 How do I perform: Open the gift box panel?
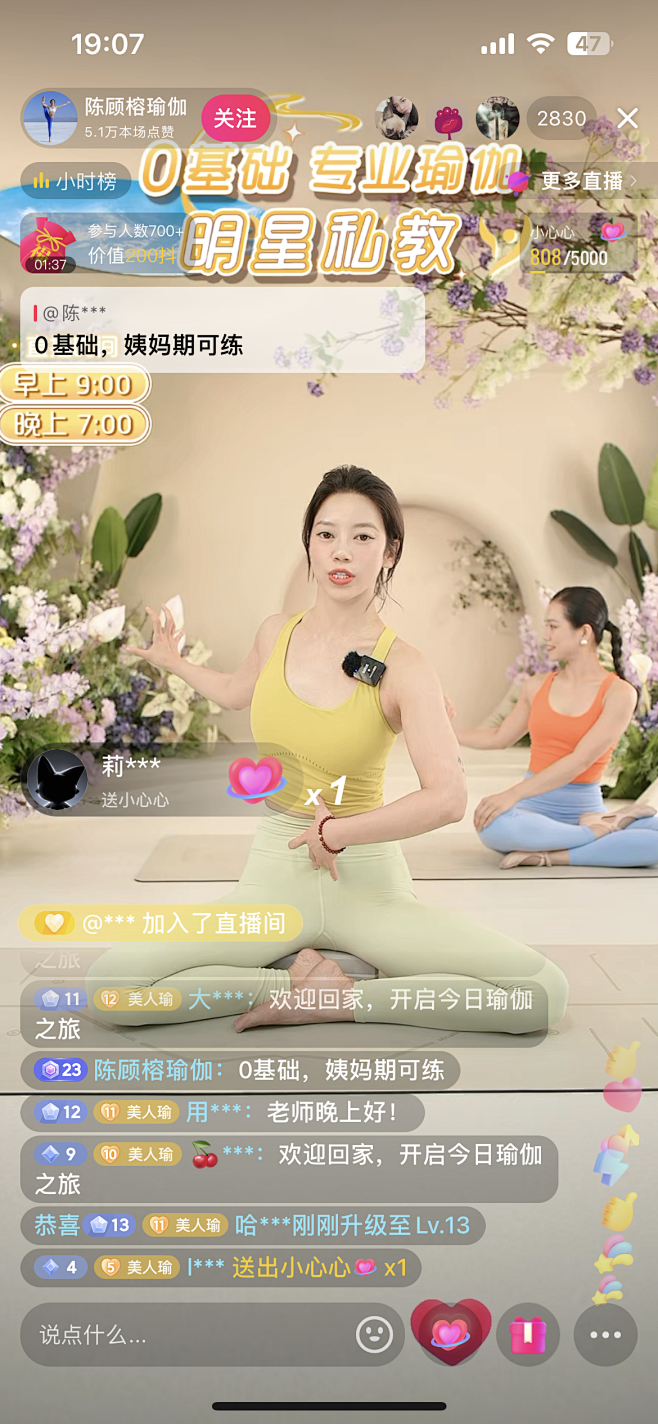[x=528, y=1334]
